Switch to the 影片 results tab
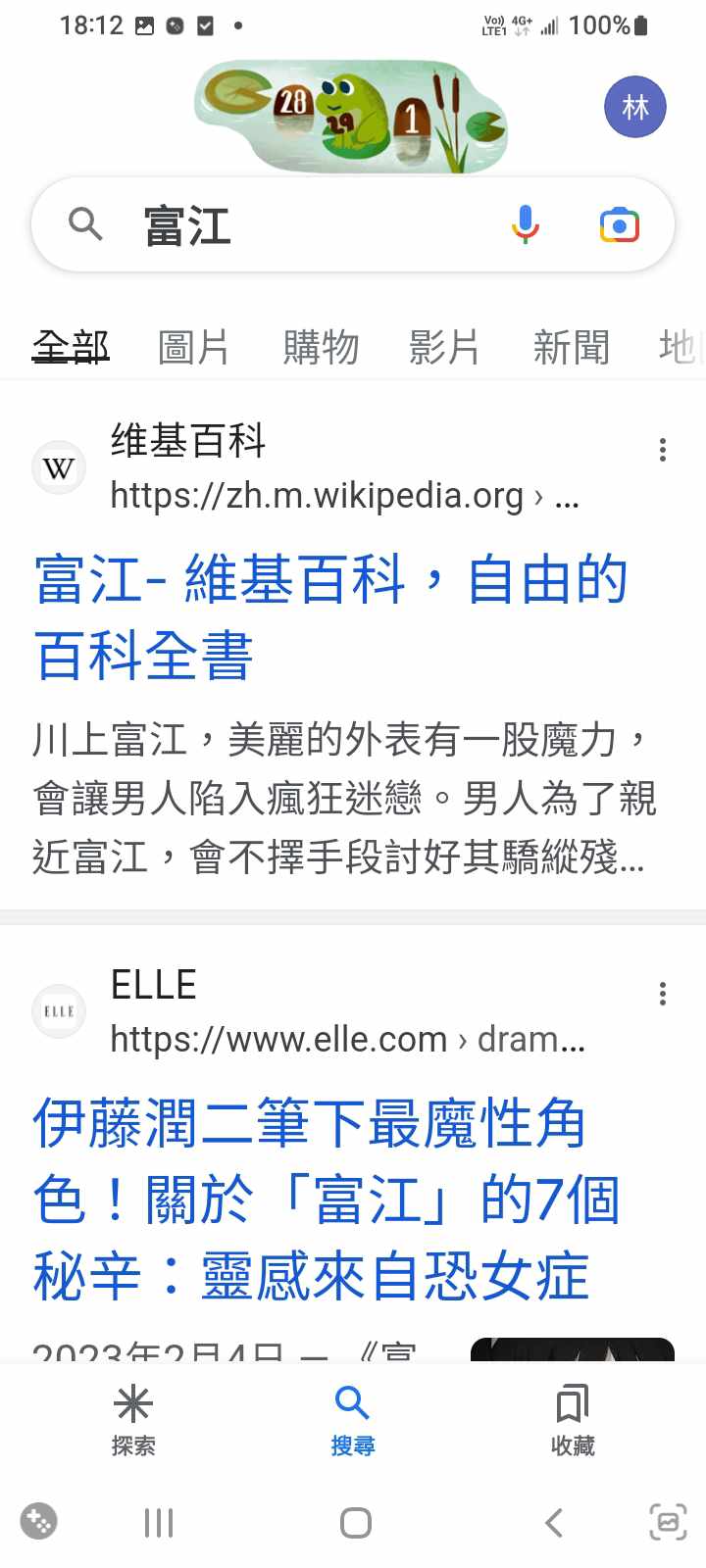 [444, 347]
